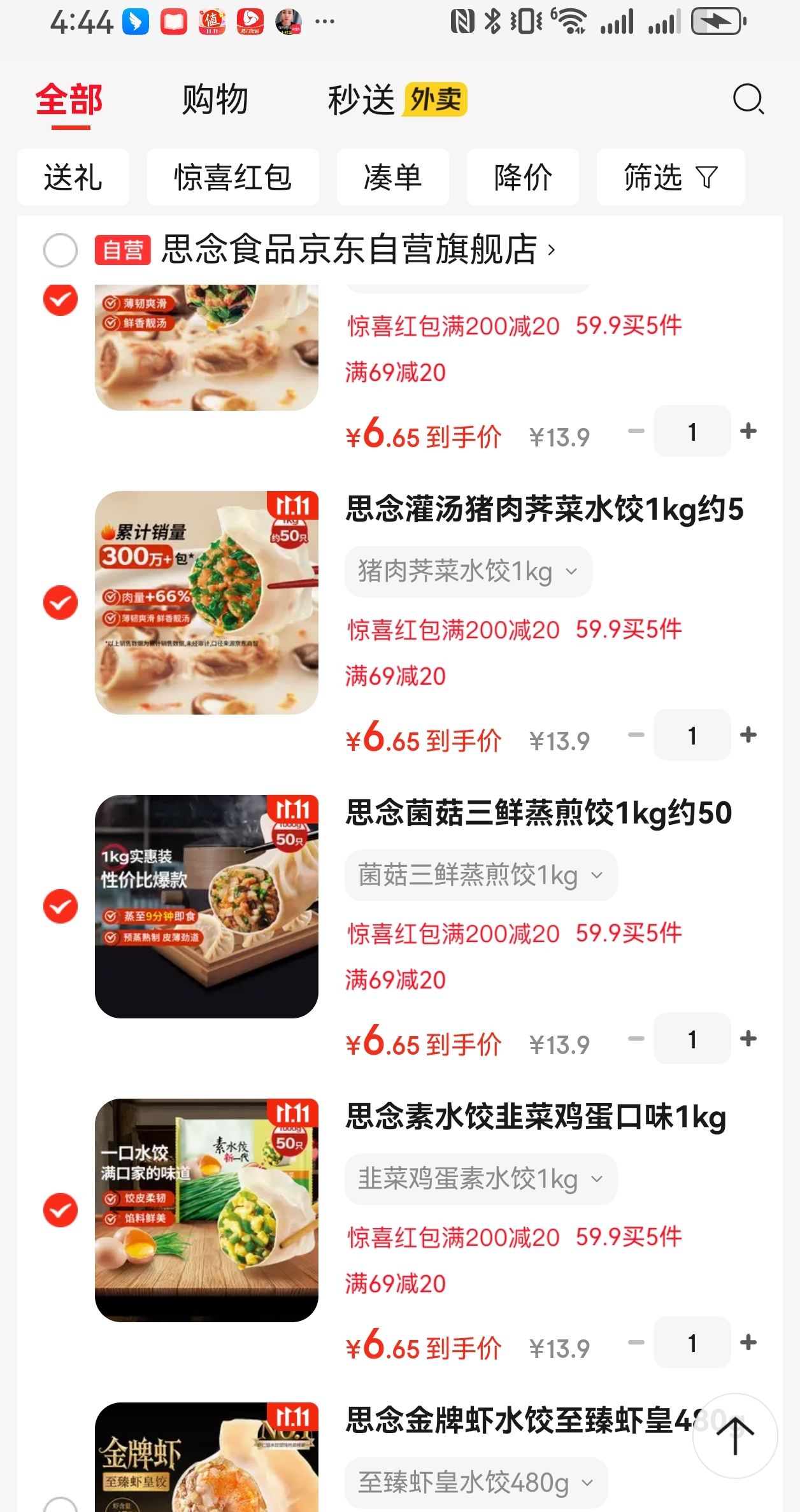Uncheck the 素水饺韭菜鸡蛋 product checkbox
This screenshot has width=800, height=1512.
tap(59, 1210)
